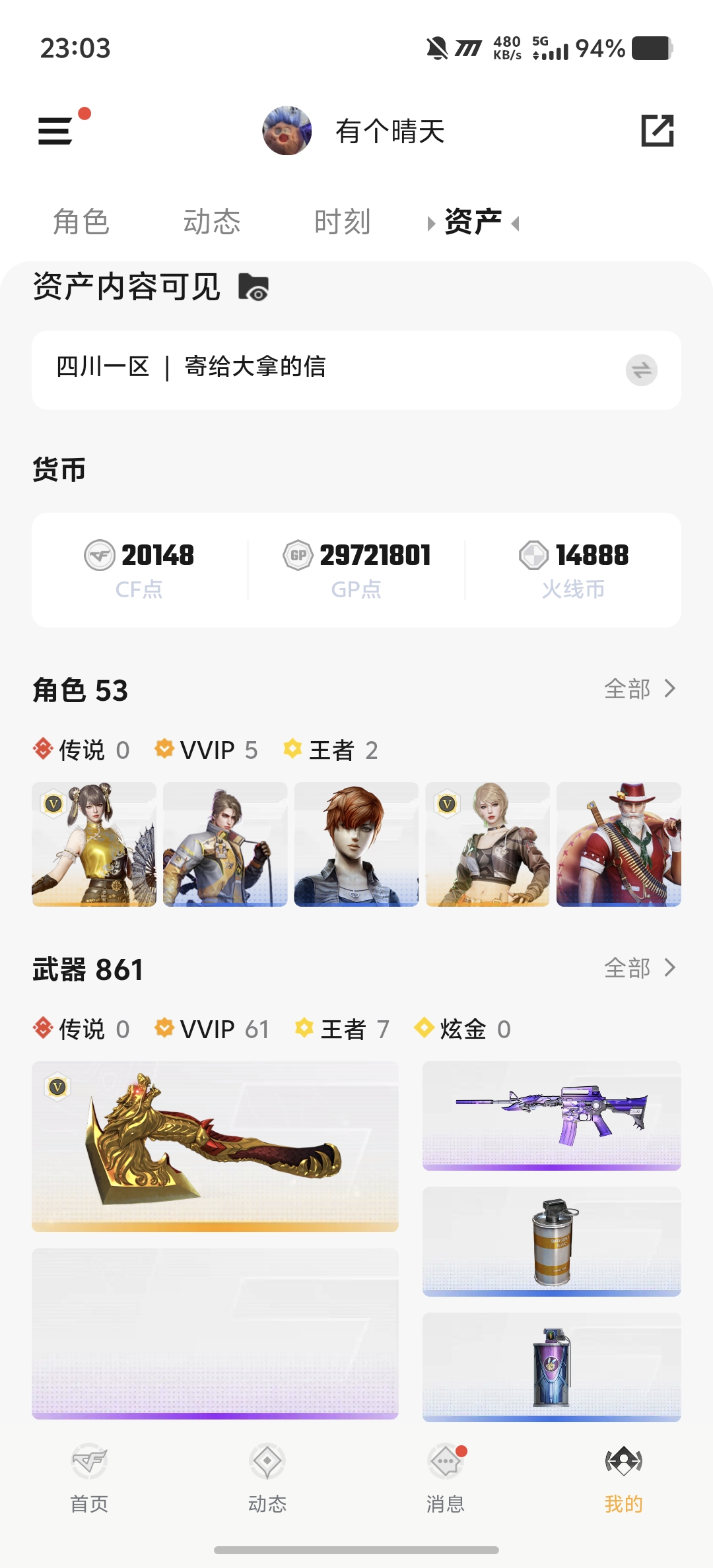Open the purple rifle weapon card
The image size is (713, 1568).
pos(551,1115)
